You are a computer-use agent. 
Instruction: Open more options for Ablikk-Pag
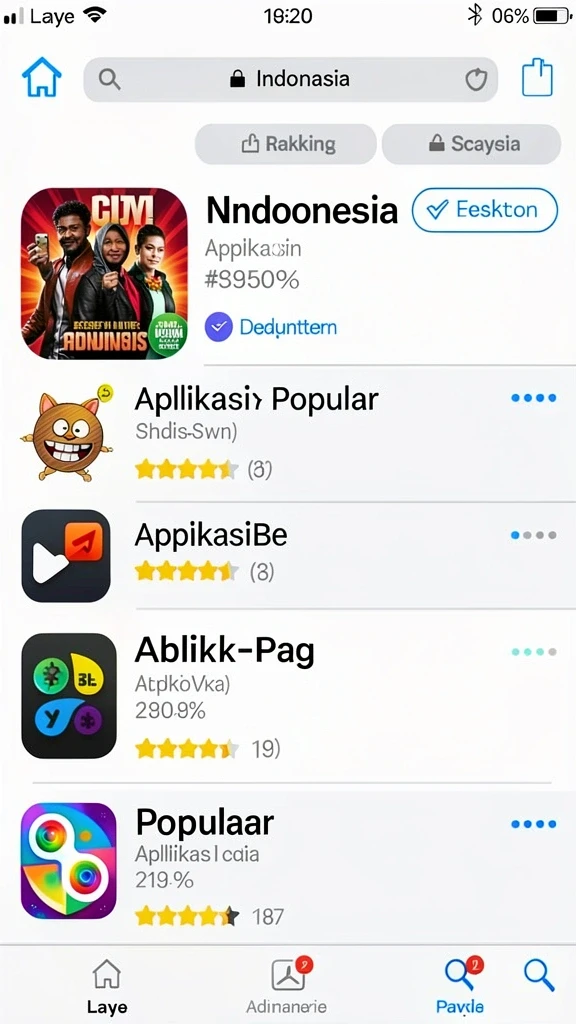534,652
